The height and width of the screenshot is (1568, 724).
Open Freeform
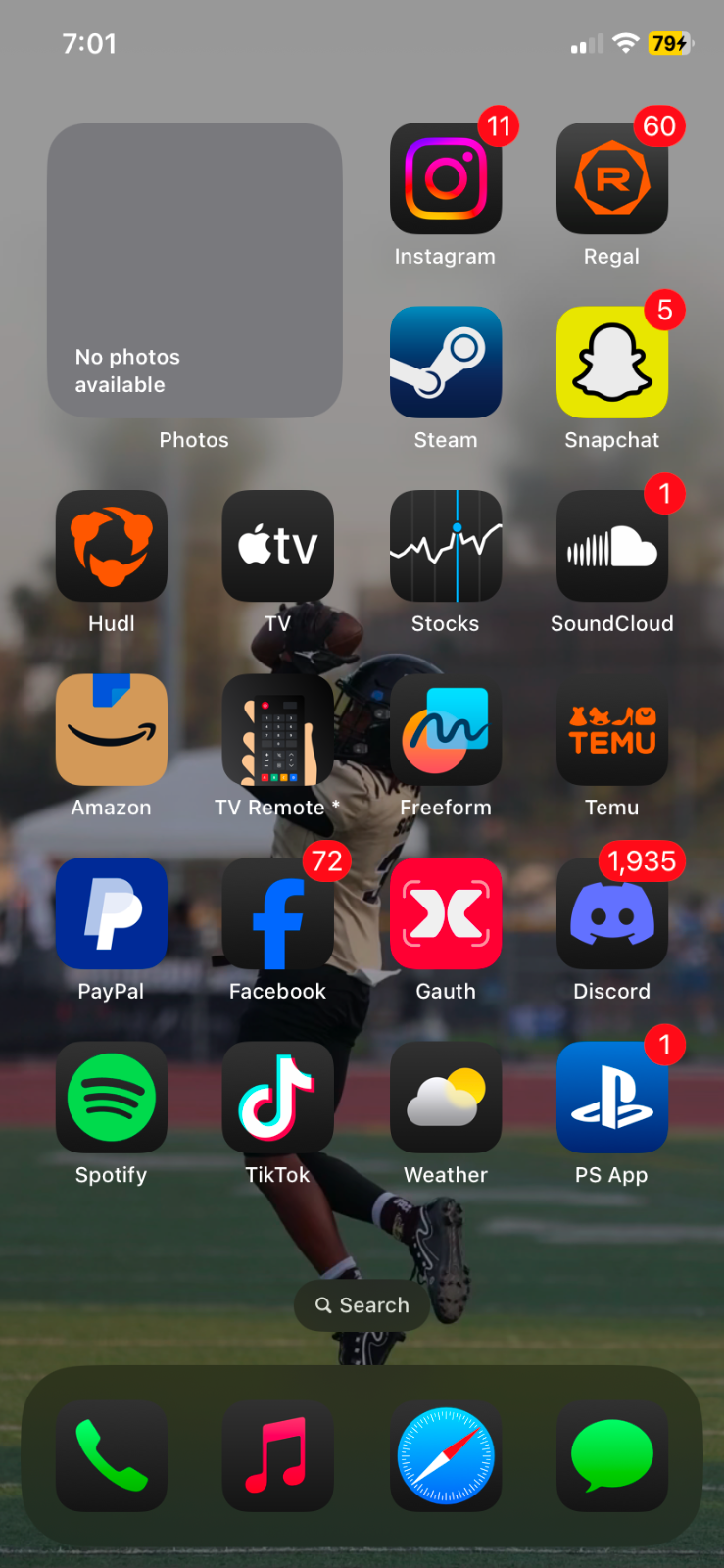(x=446, y=730)
